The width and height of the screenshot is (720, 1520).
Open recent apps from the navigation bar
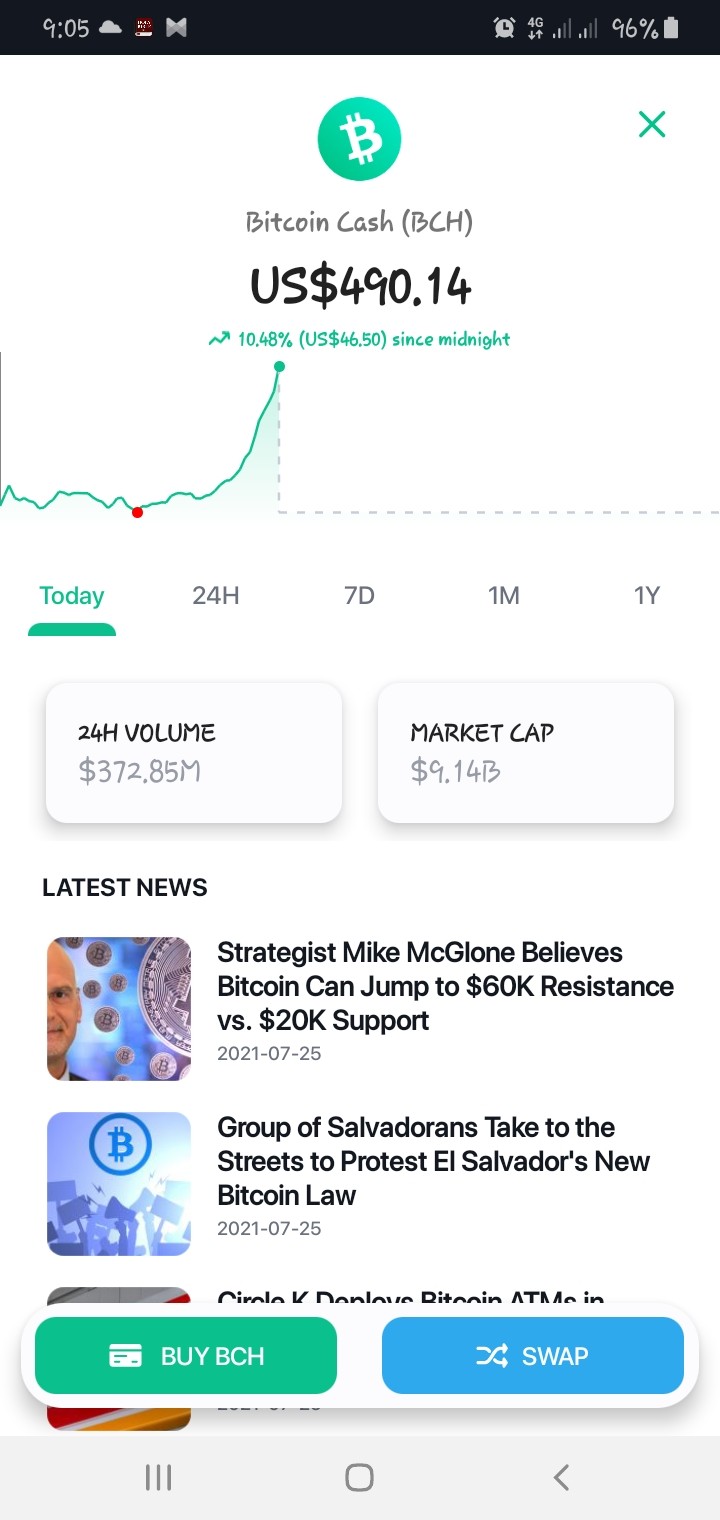(x=158, y=1477)
